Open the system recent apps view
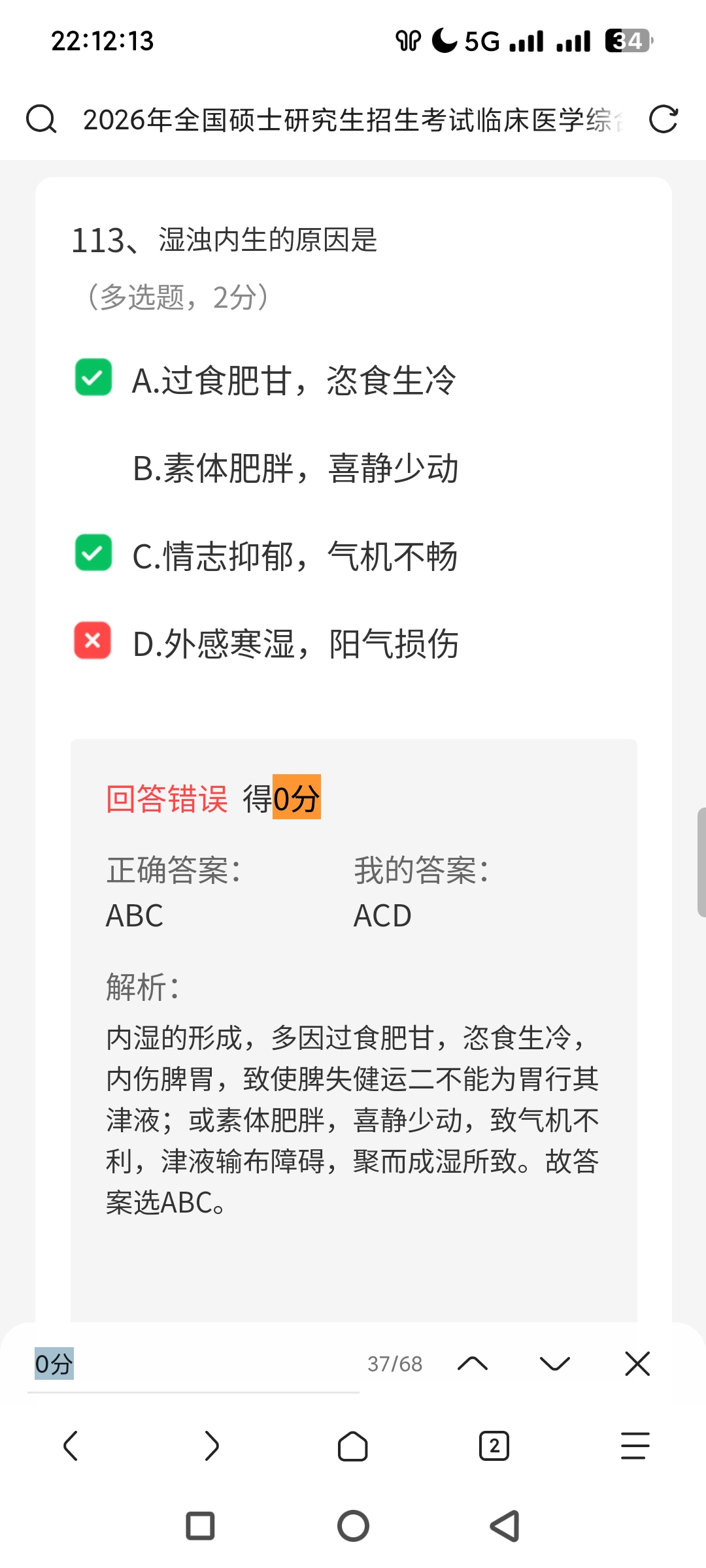 [200, 1526]
